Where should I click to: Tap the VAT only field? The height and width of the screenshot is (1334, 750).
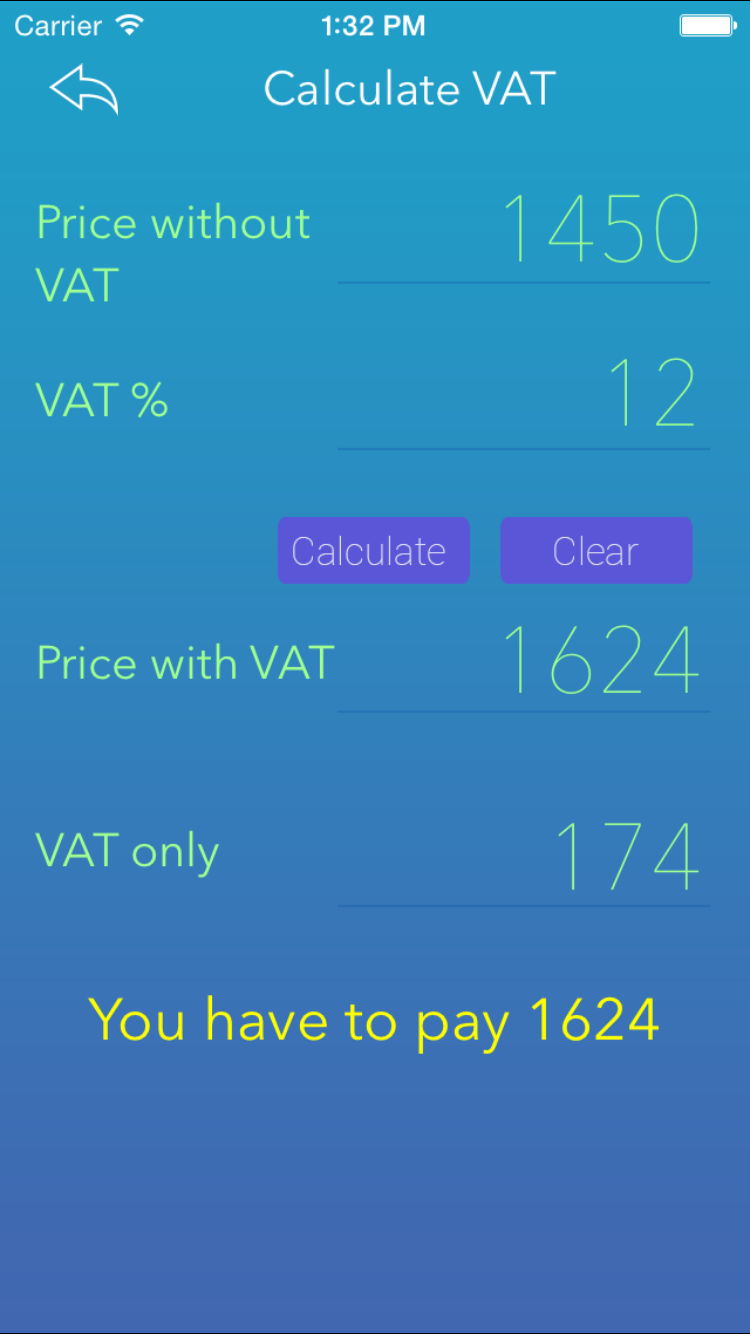click(524, 856)
